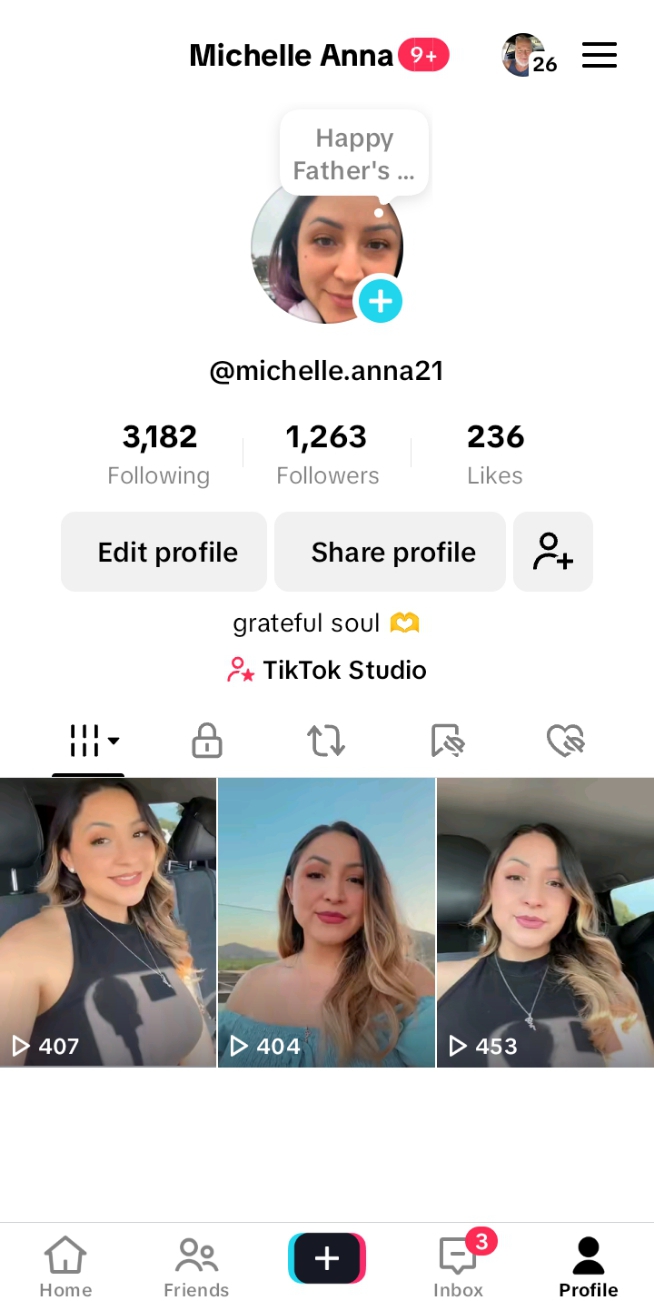Go to the Inbox tab

pos(458,1264)
